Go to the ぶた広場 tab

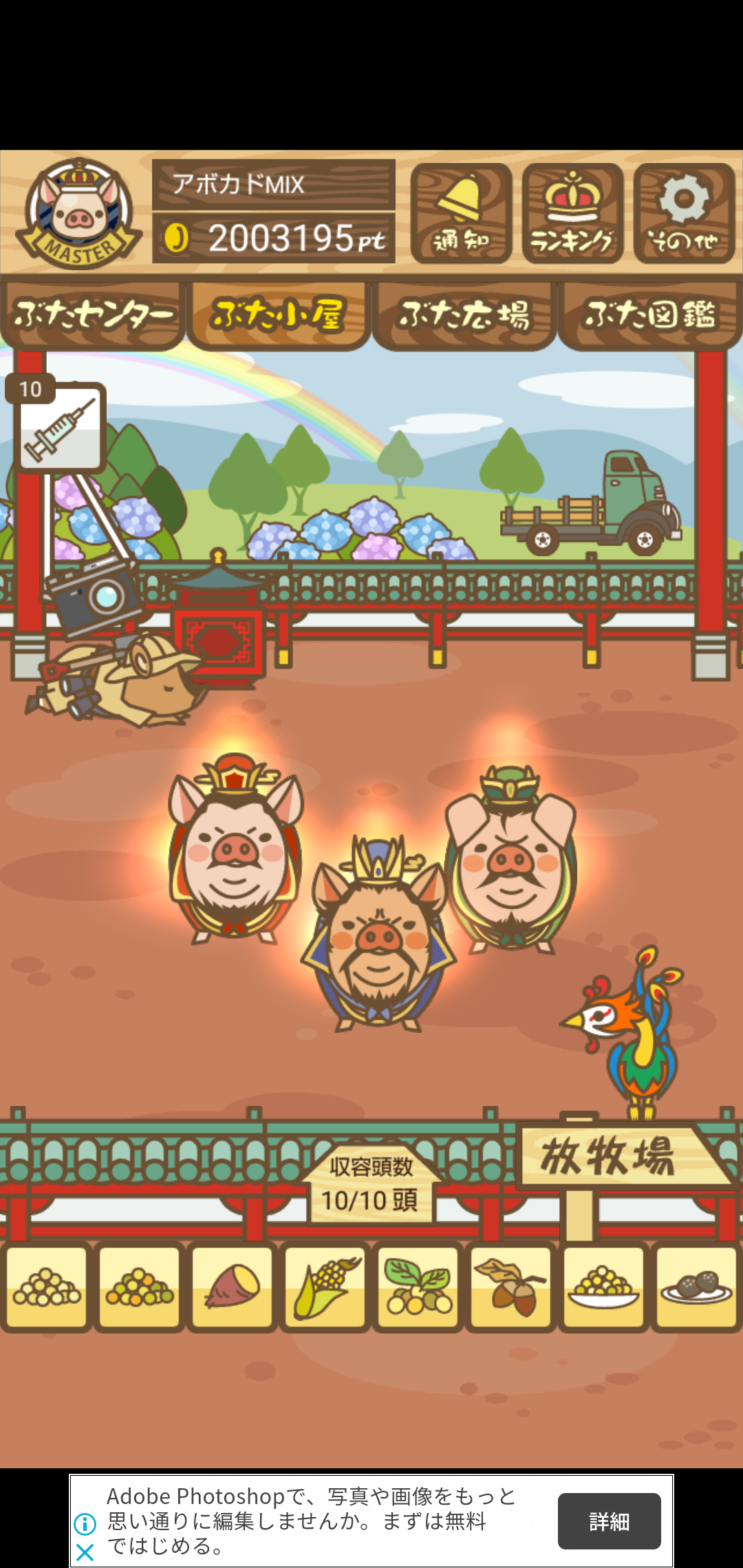point(464,315)
